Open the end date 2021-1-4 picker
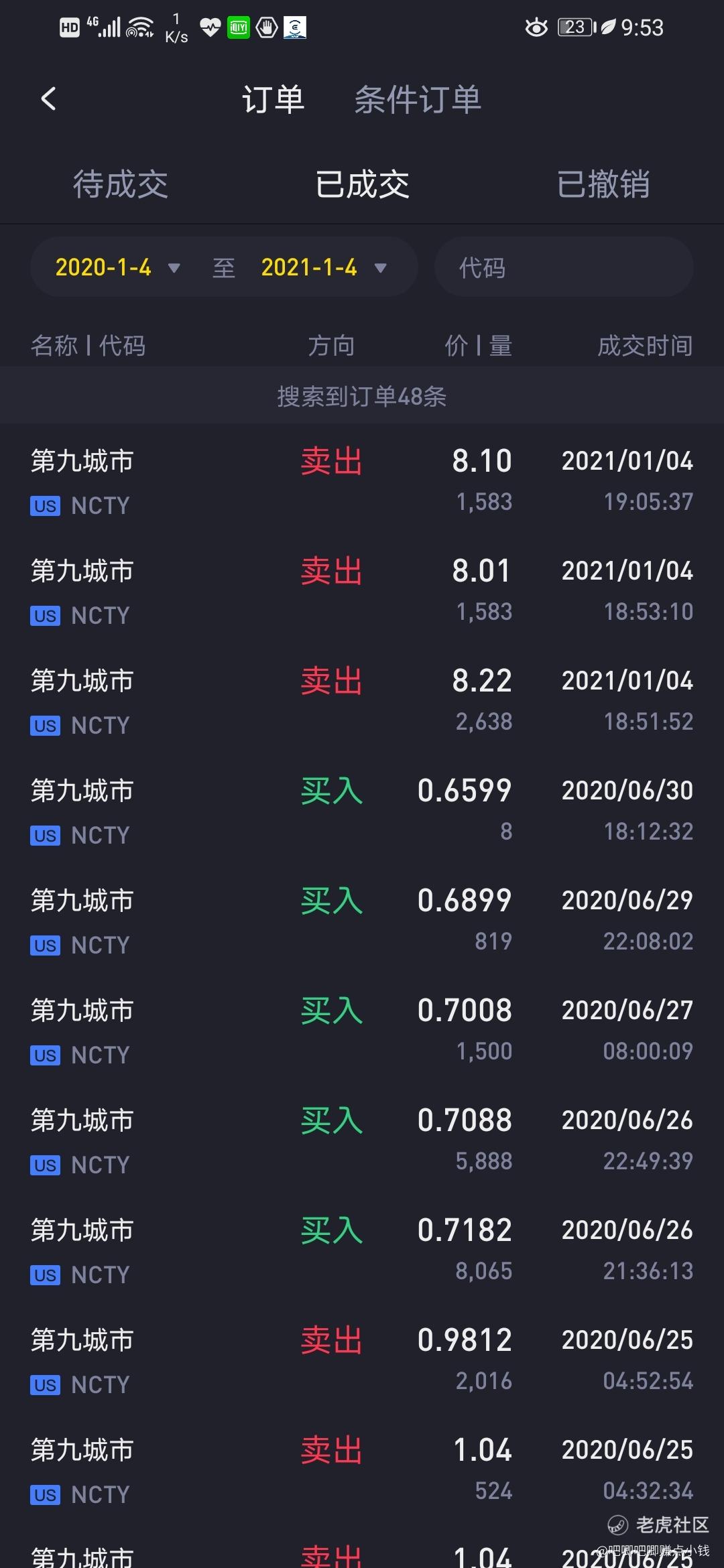The height and width of the screenshot is (1568, 724). click(x=324, y=267)
